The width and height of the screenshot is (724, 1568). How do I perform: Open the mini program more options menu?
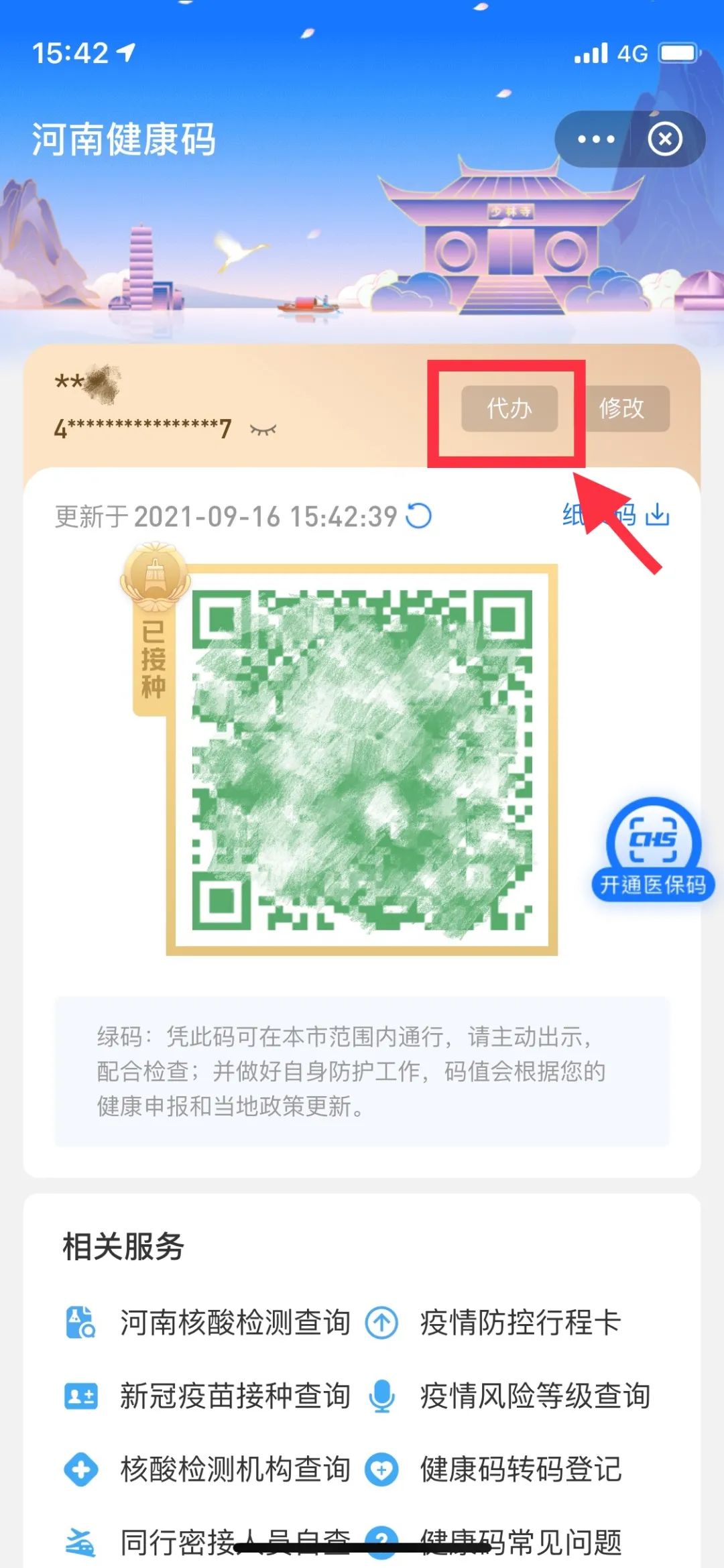point(595,139)
